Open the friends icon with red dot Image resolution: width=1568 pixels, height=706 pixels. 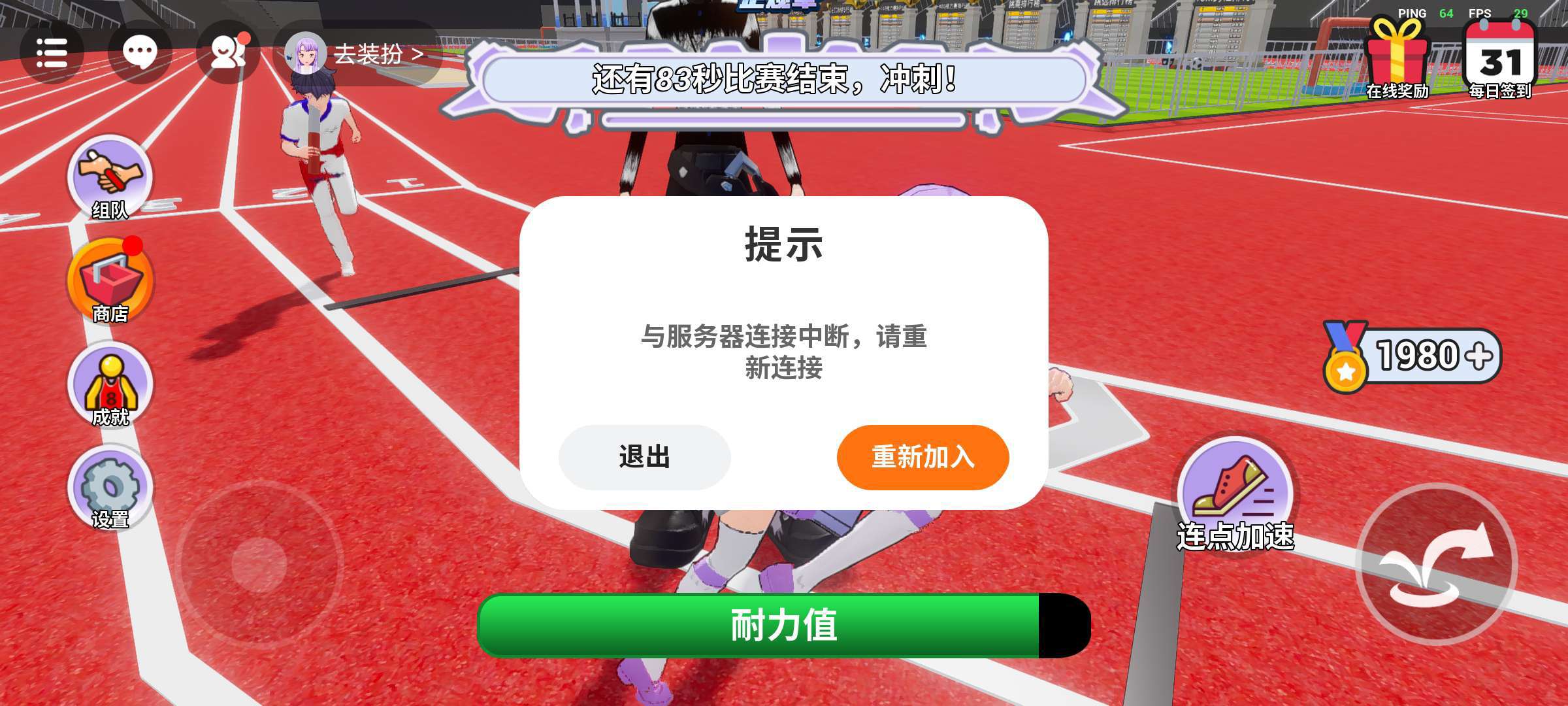tap(227, 53)
